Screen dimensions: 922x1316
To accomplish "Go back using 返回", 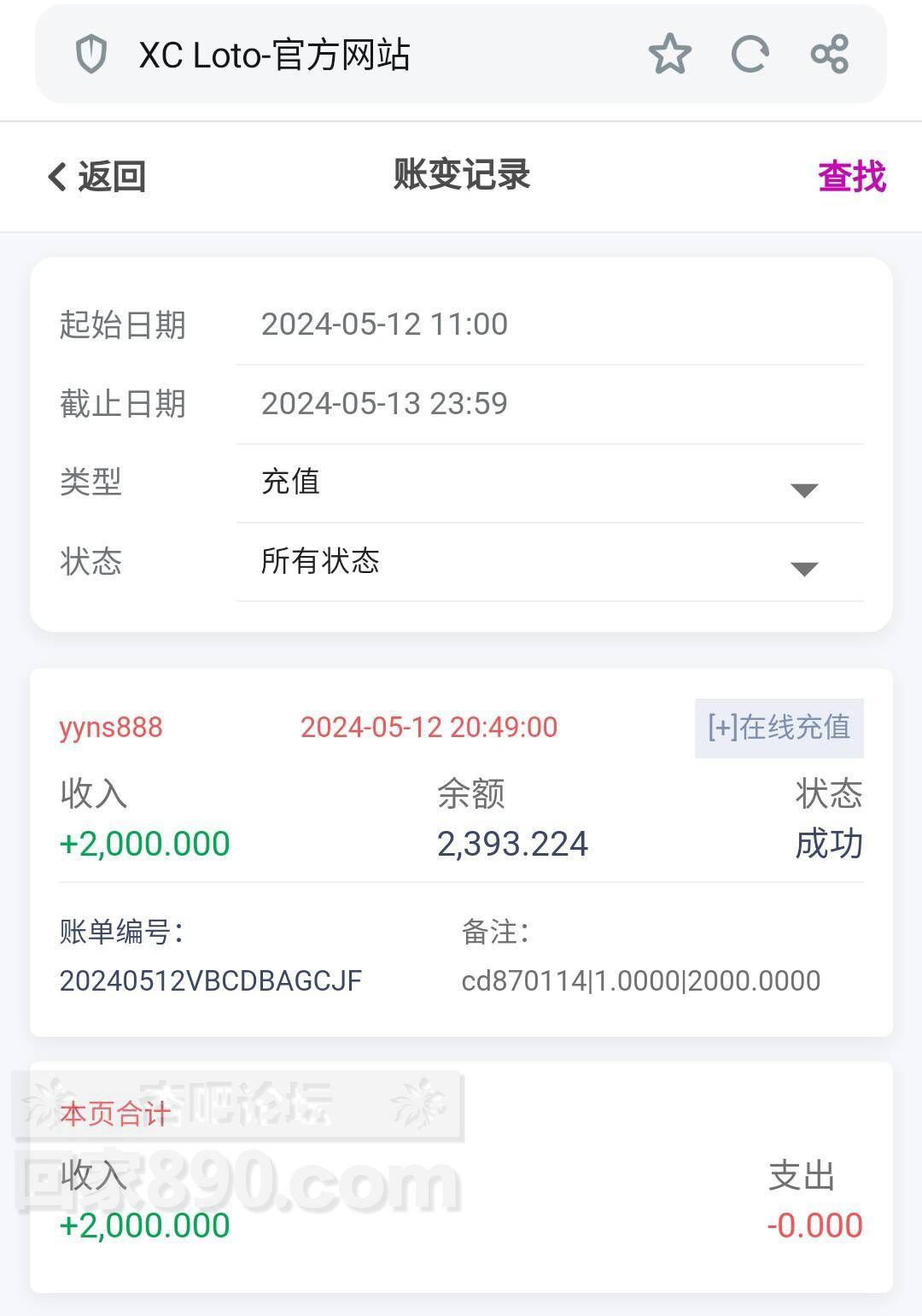I will tap(96, 177).
